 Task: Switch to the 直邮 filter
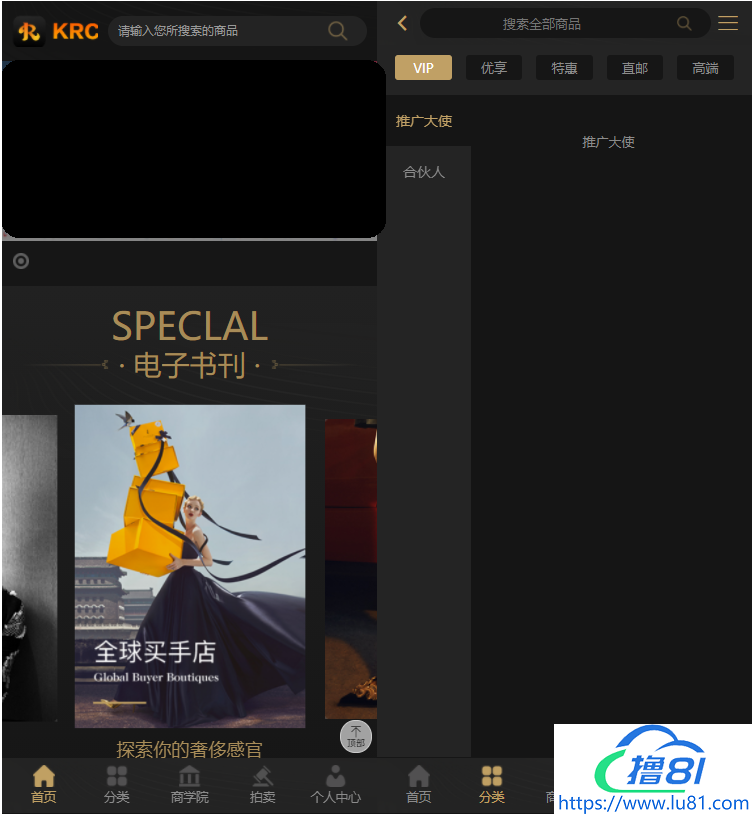[x=635, y=68]
